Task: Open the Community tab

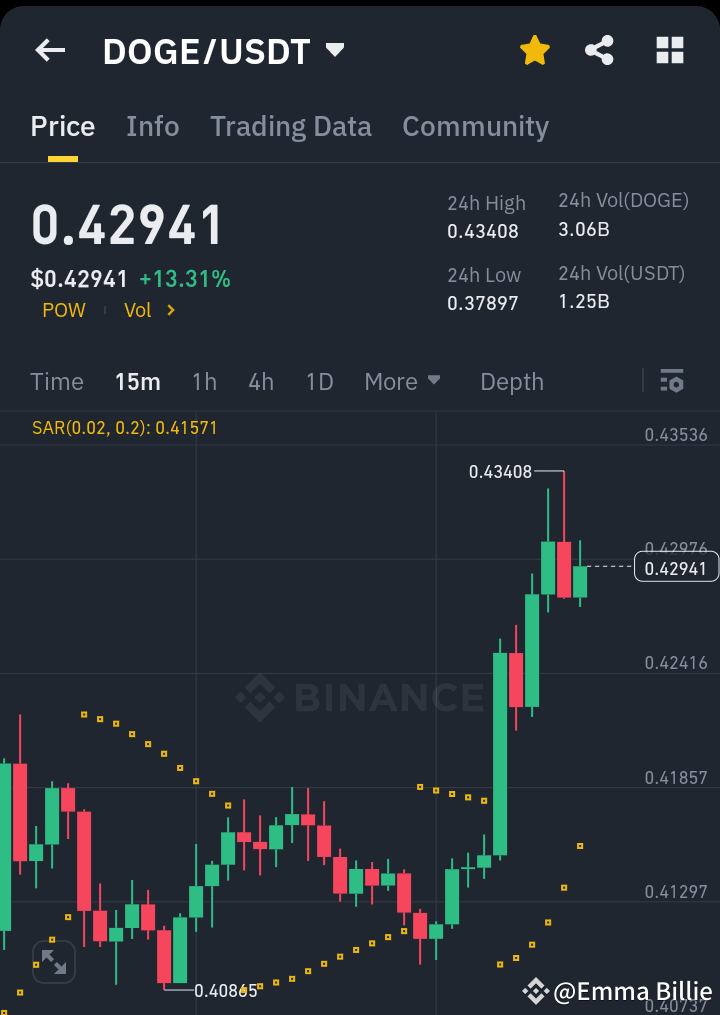Action: tap(475, 126)
